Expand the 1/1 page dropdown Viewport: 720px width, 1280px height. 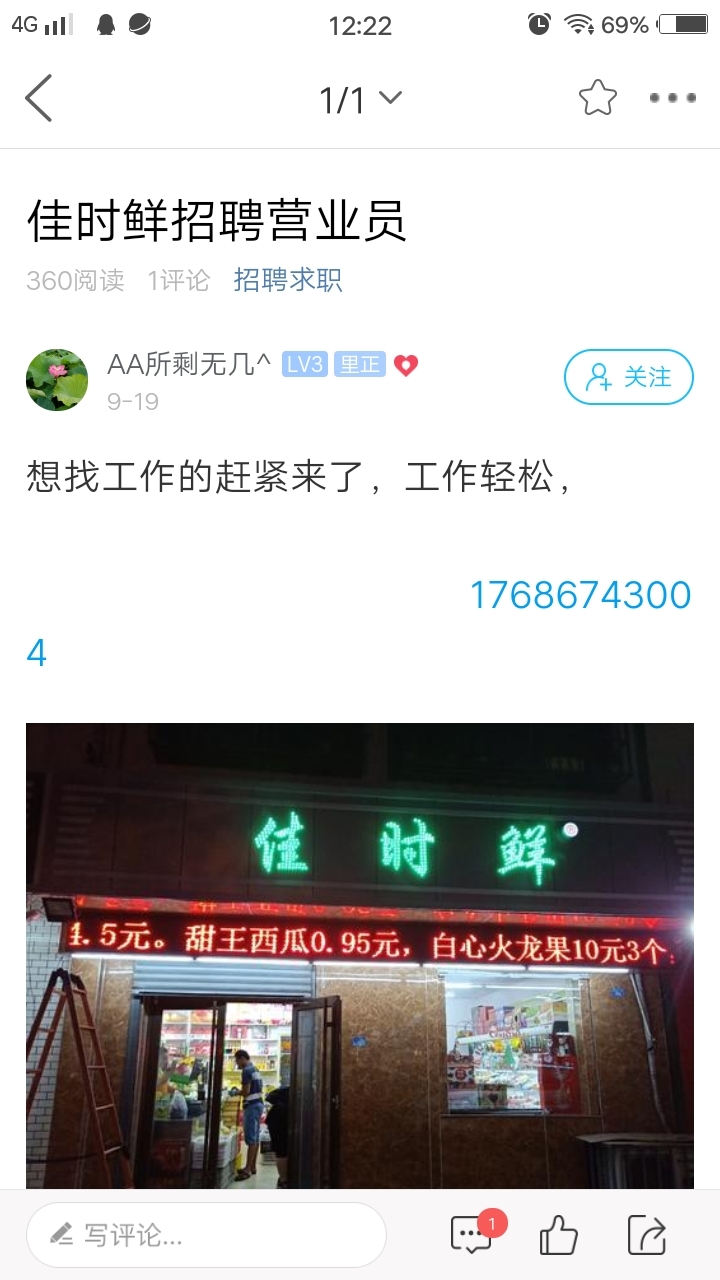[x=360, y=99]
